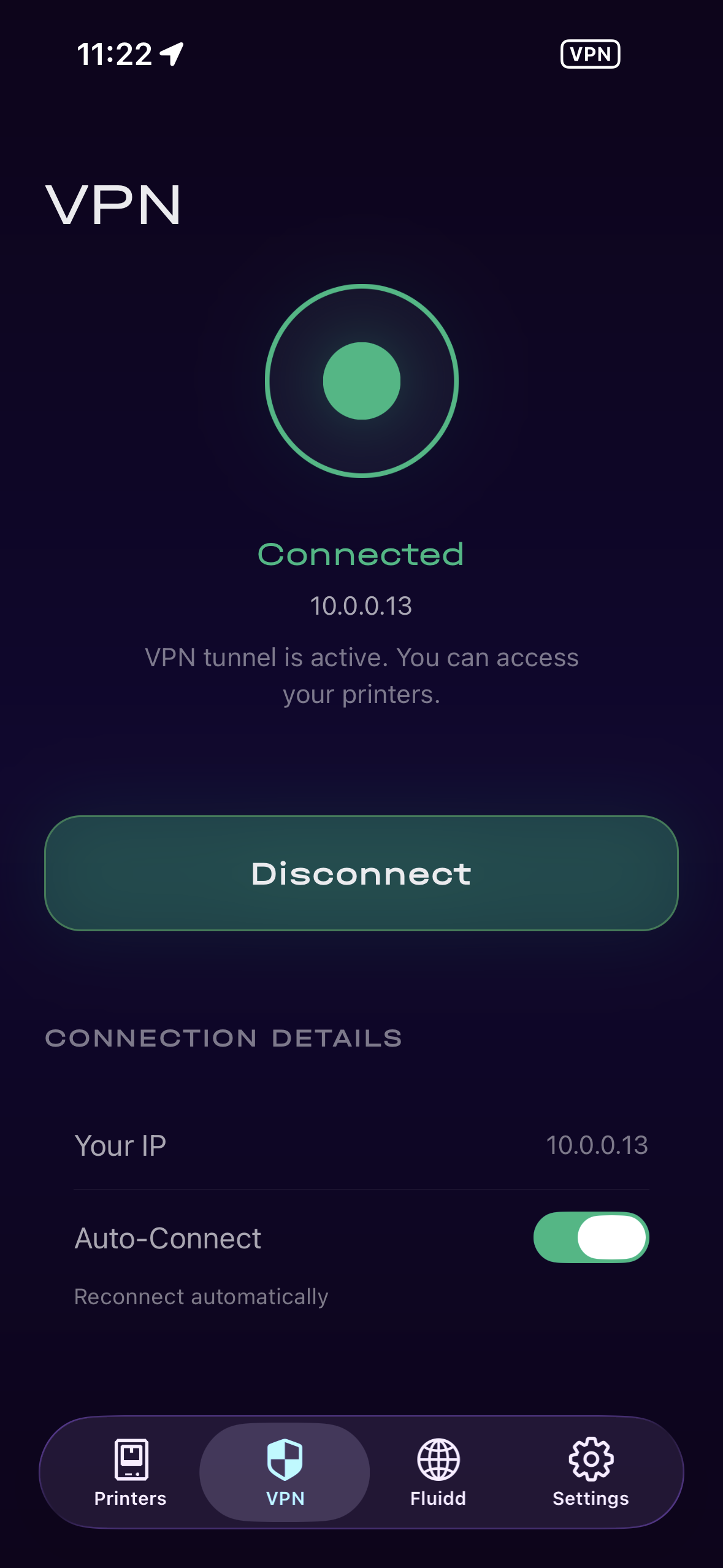Click the location arrow next to the clock
Screen dimensions: 723x1568
[x=172, y=54]
